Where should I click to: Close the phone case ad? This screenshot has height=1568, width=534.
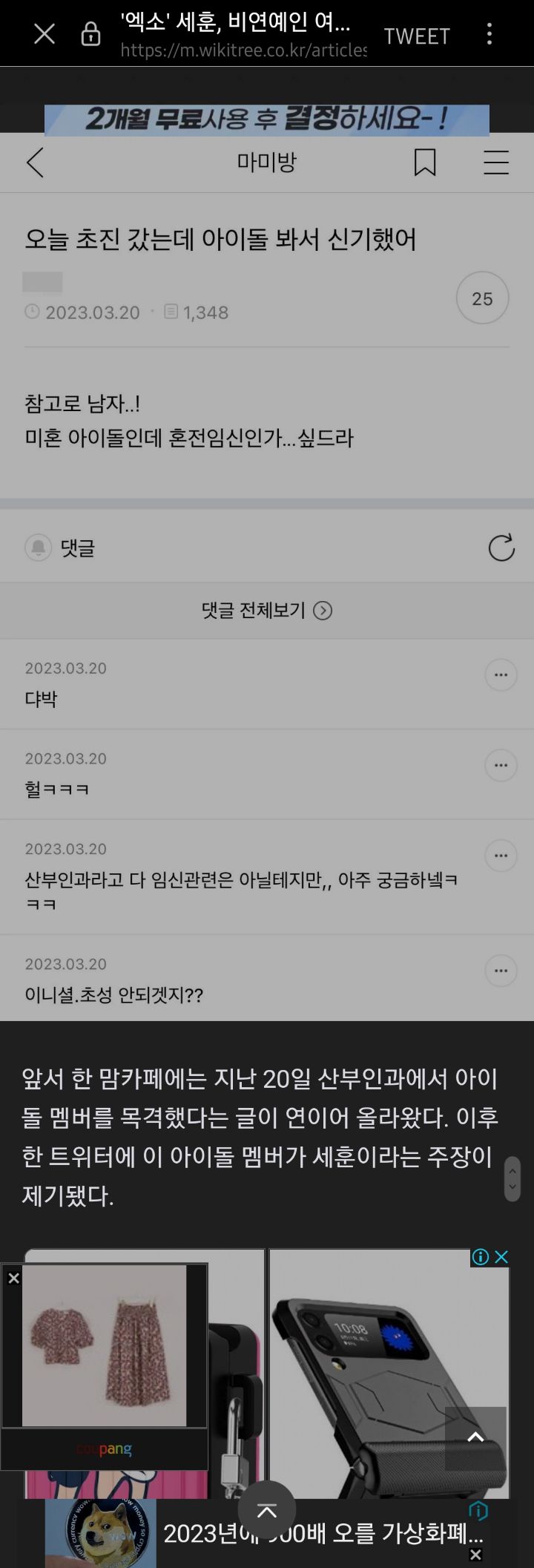501,1256
